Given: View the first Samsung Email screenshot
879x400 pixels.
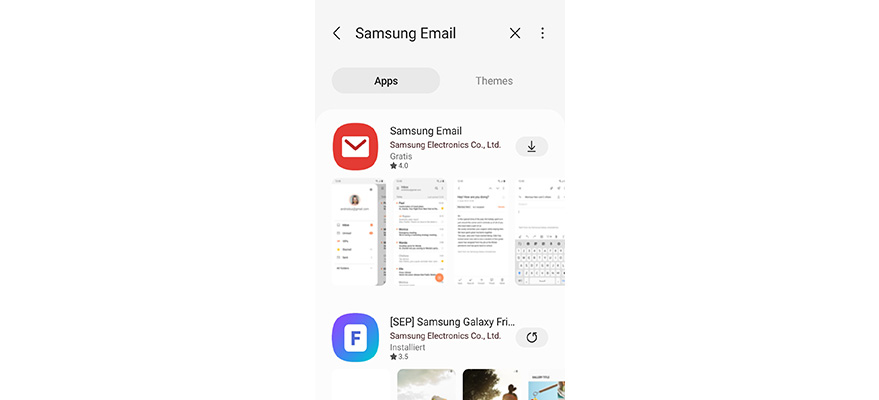Looking at the screenshot, I should coord(359,233).
